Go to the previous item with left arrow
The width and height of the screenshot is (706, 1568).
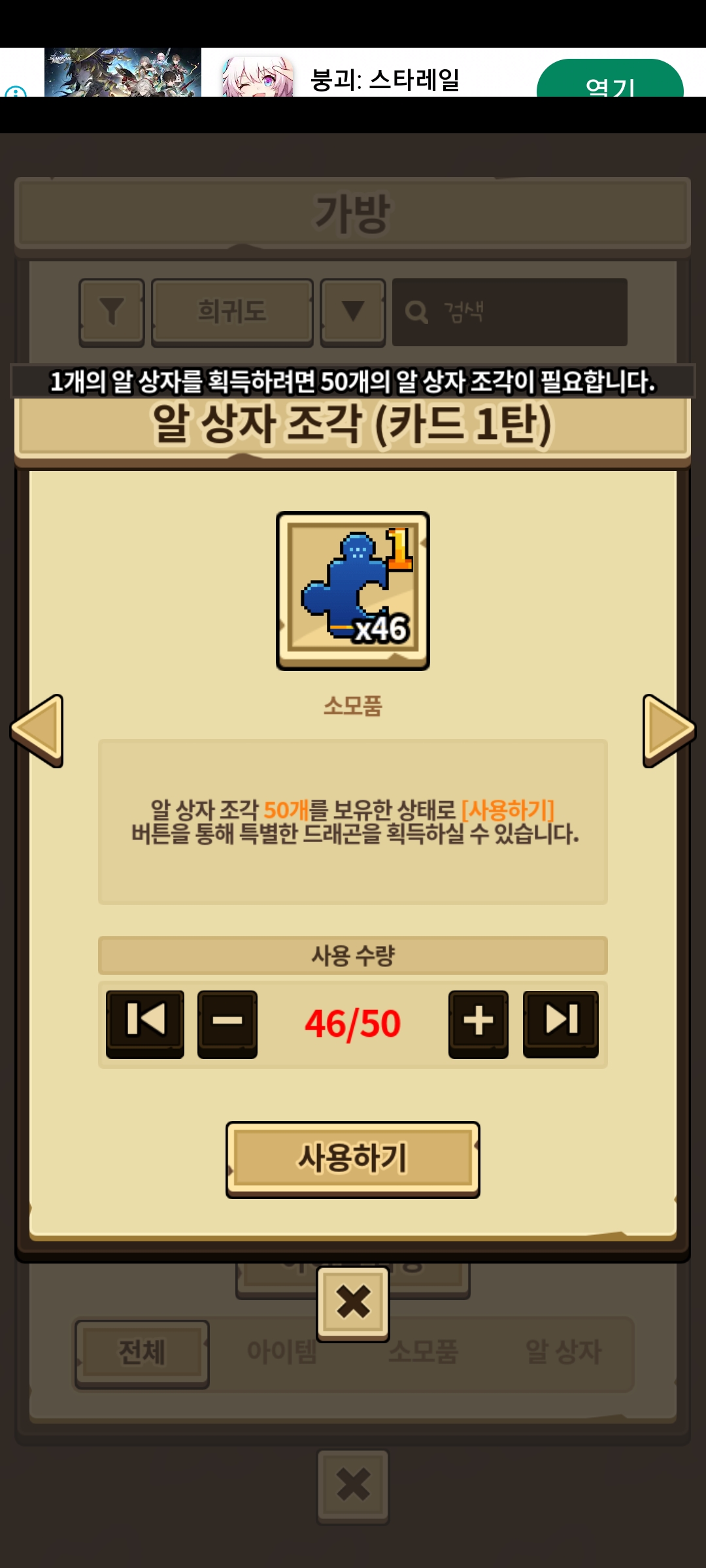38,730
